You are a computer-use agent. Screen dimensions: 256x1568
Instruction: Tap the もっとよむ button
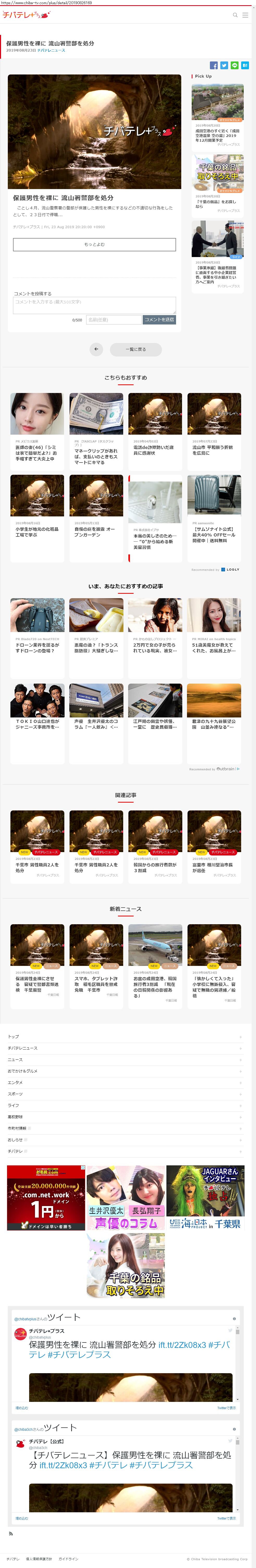click(94, 245)
